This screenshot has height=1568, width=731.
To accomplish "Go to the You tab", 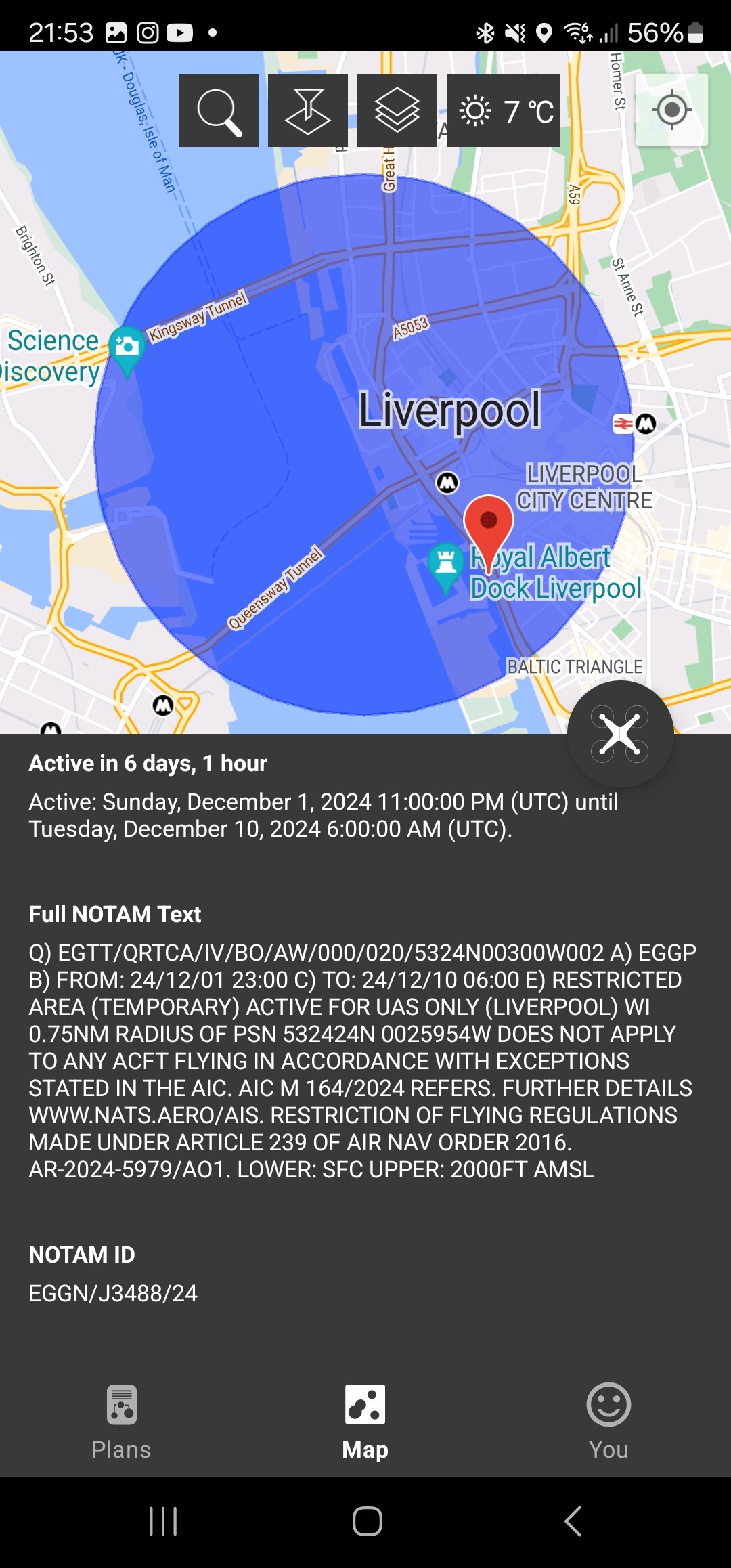I will point(608,1422).
